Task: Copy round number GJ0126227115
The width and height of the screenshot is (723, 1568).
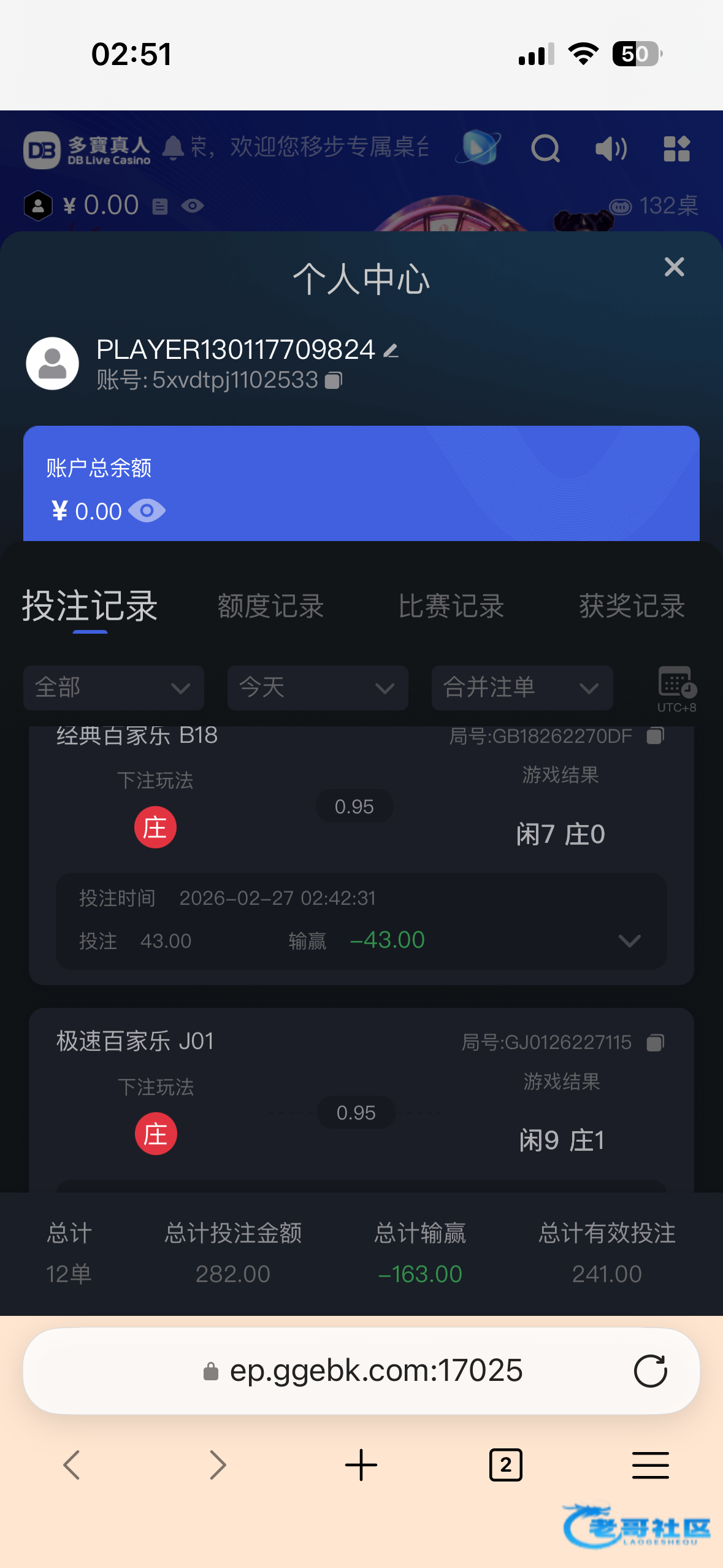Action: tap(656, 1042)
